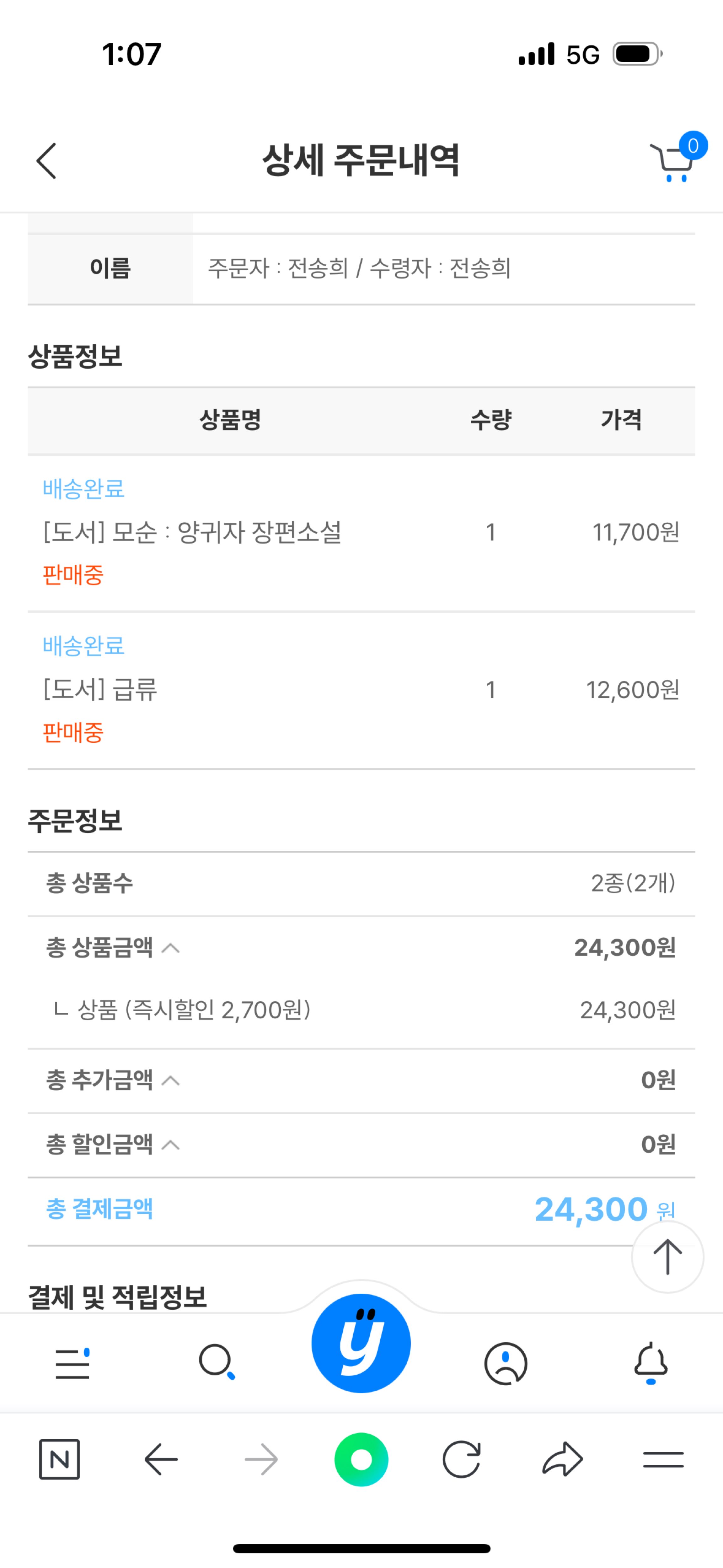Open Naver home from browser toolbar
This screenshot has height=1568, width=723.
59,1460
